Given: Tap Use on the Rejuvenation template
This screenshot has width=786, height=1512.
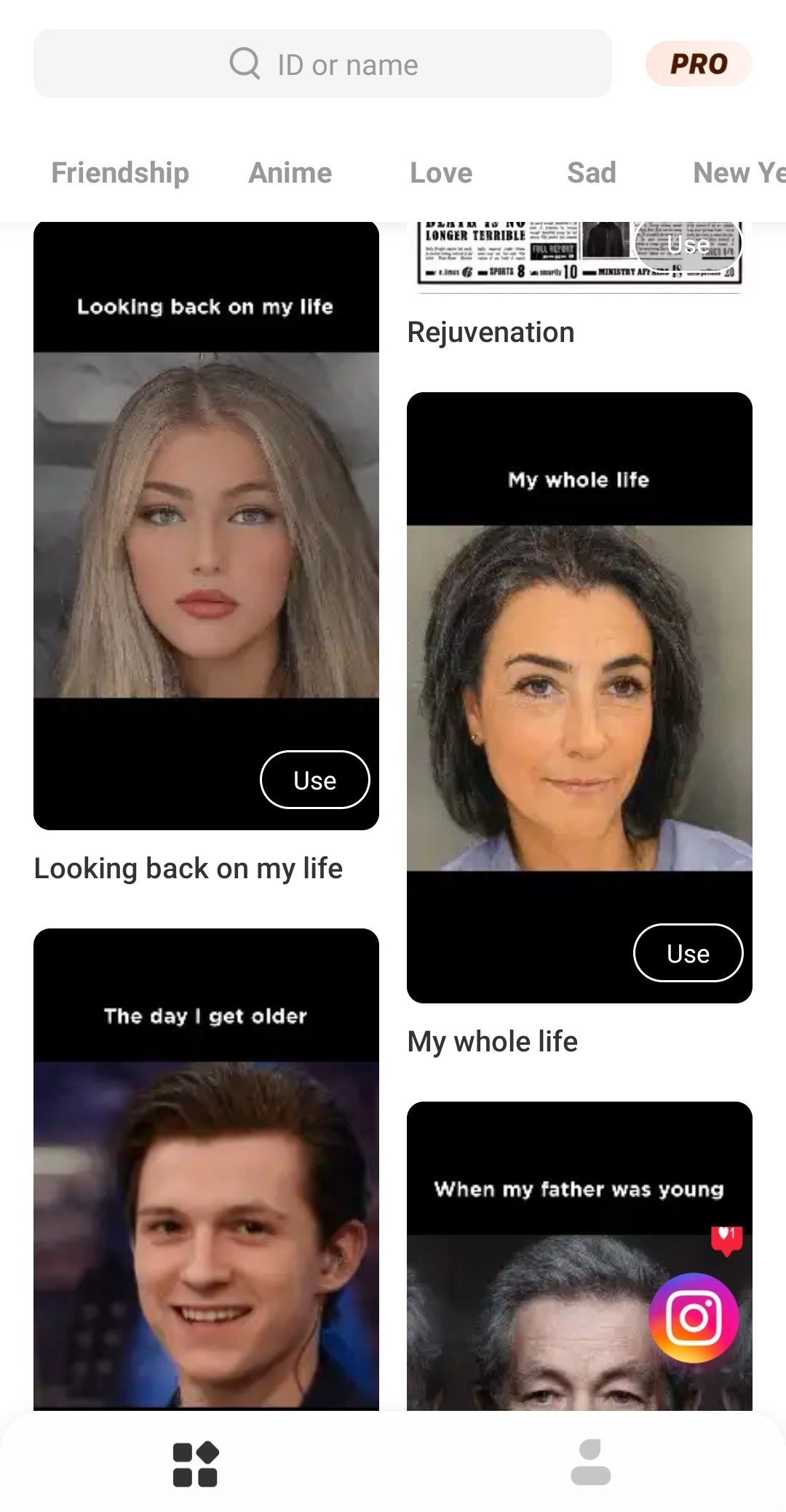Looking at the screenshot, I should point(688,245).
